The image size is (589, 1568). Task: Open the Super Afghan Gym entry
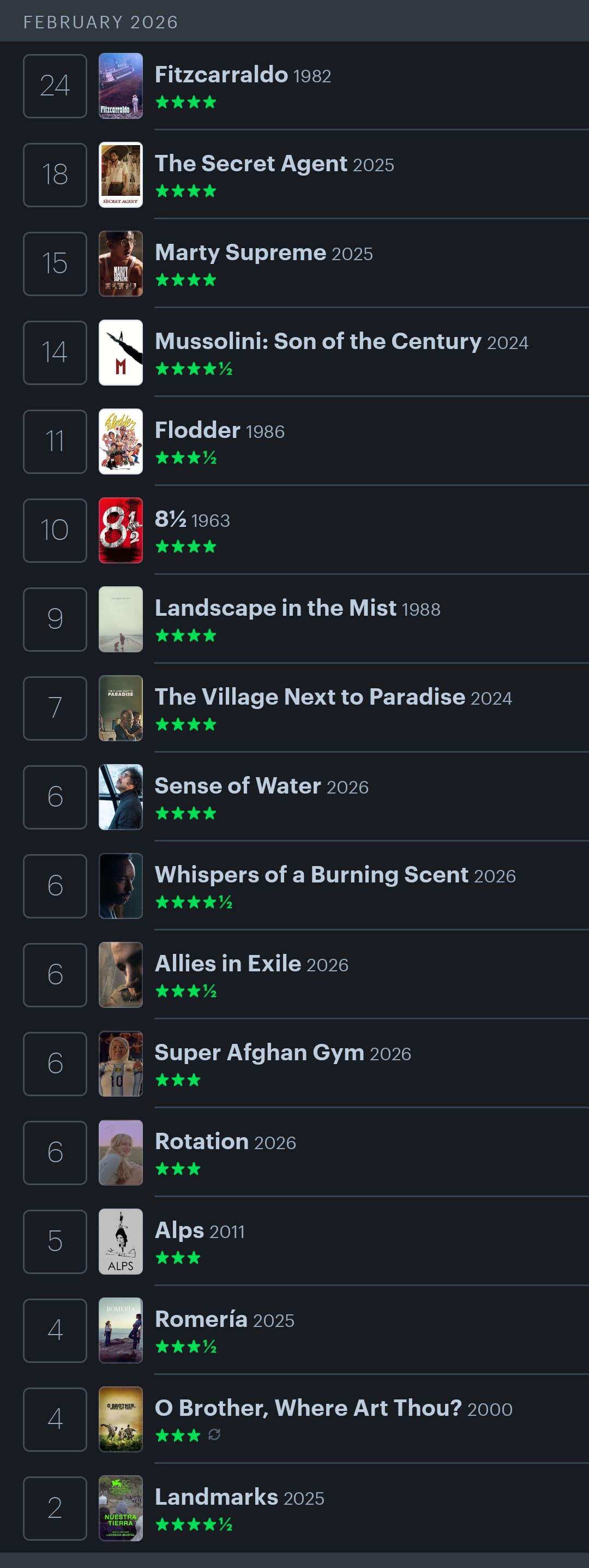259,1053
